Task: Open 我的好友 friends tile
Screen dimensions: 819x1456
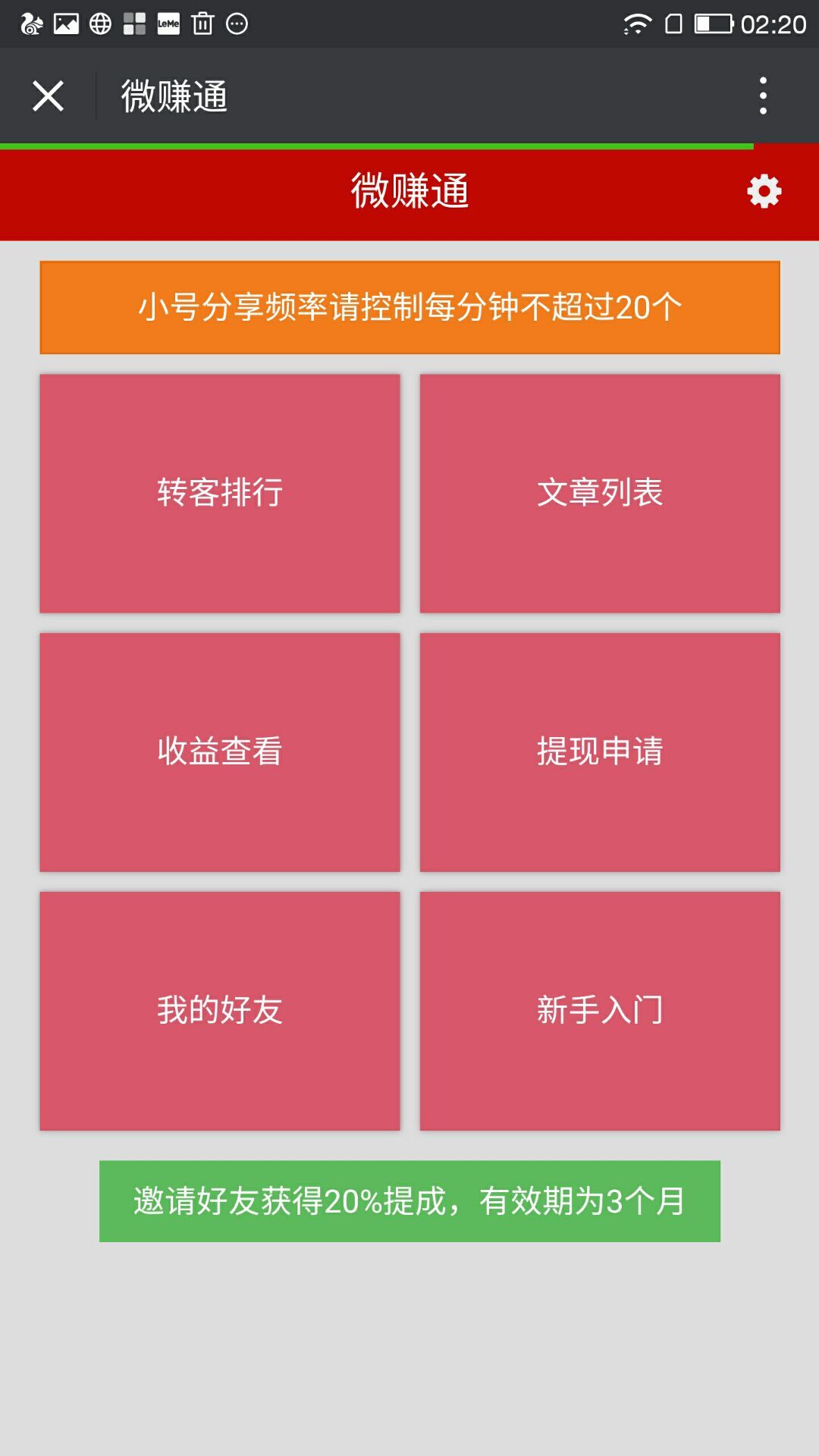Action: [x=220, y=1011]
